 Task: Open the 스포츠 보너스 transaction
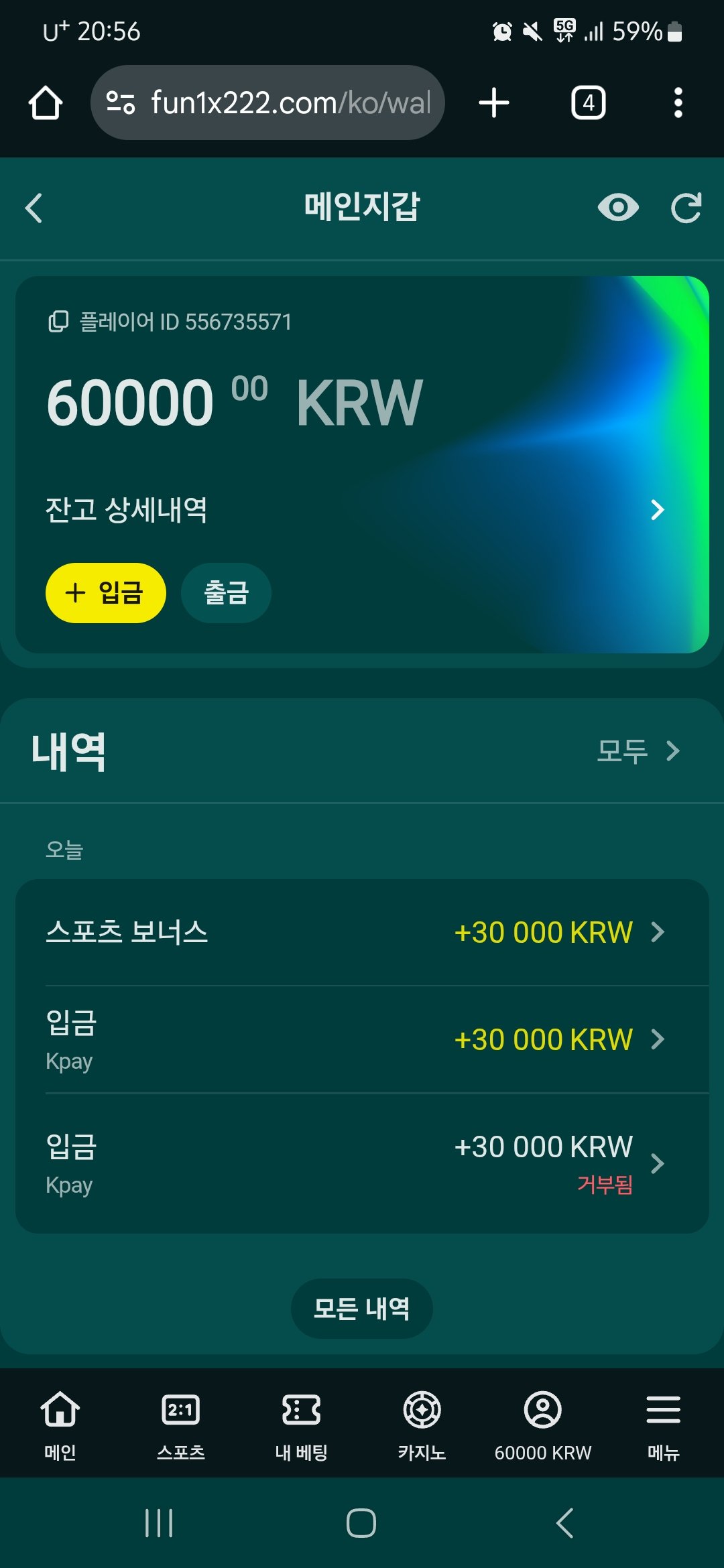click(362, 932)
